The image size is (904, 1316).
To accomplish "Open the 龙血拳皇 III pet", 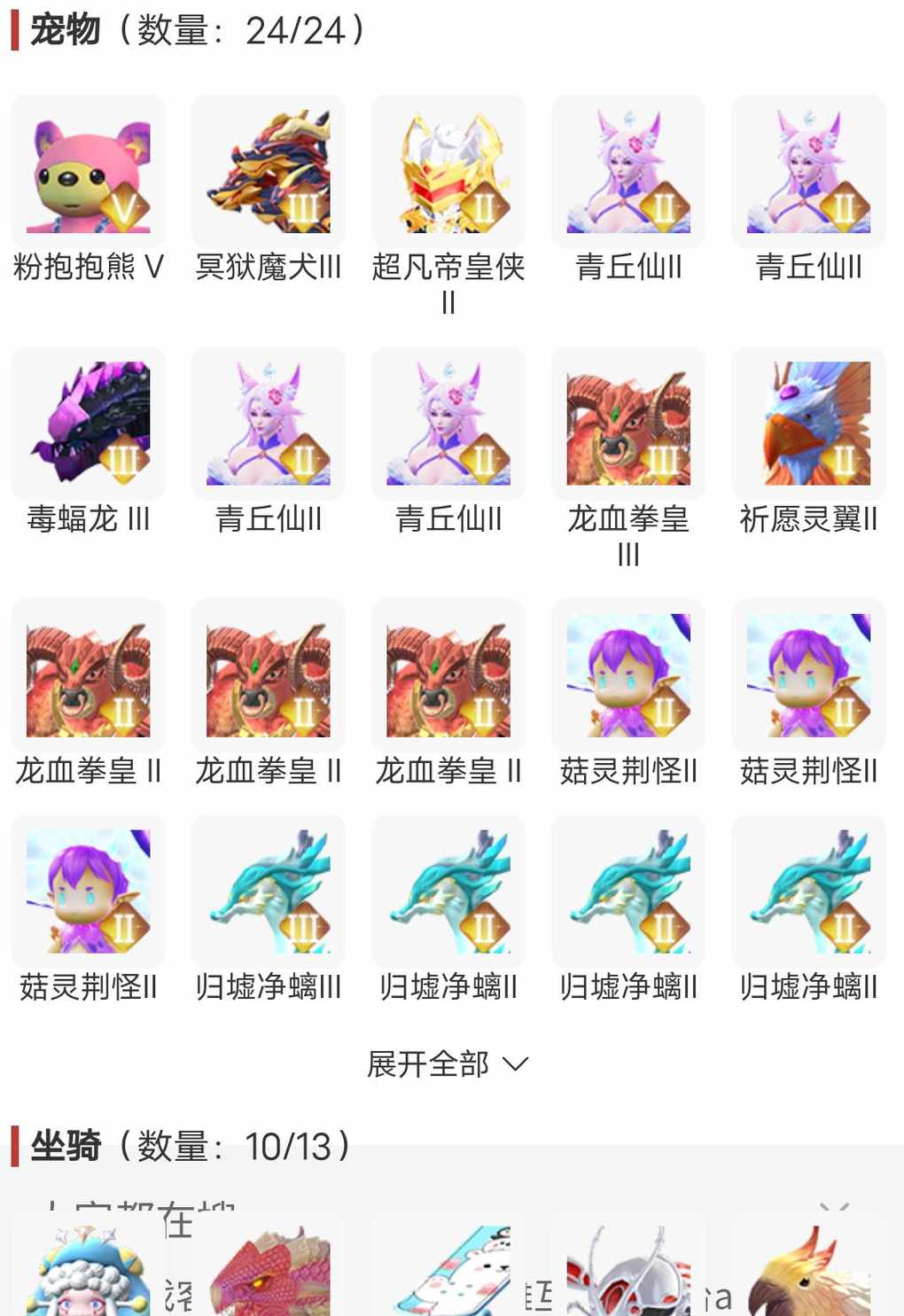I will tap(628, 424).
